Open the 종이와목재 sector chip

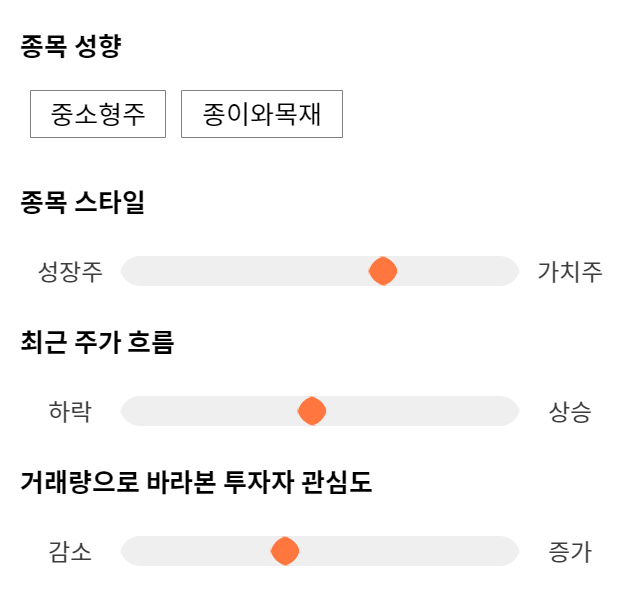(x=262, y=114)
